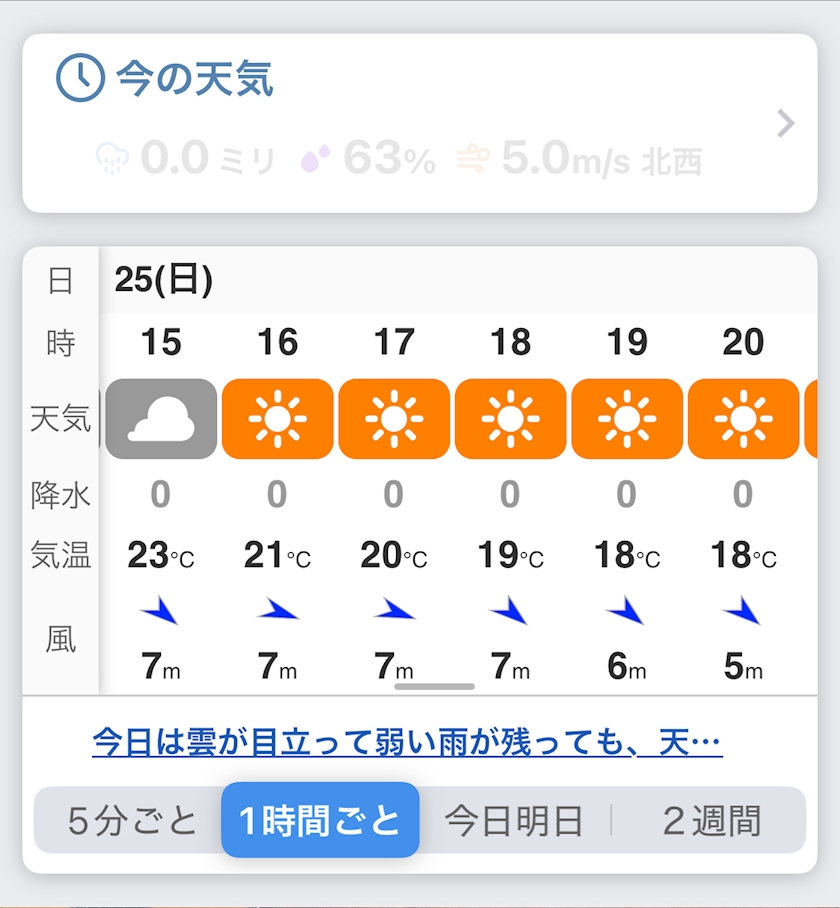This screenshot has width=840, height=908.
Task: Open the 今の天気 card chevron
Action: click(x=785, y=123)
